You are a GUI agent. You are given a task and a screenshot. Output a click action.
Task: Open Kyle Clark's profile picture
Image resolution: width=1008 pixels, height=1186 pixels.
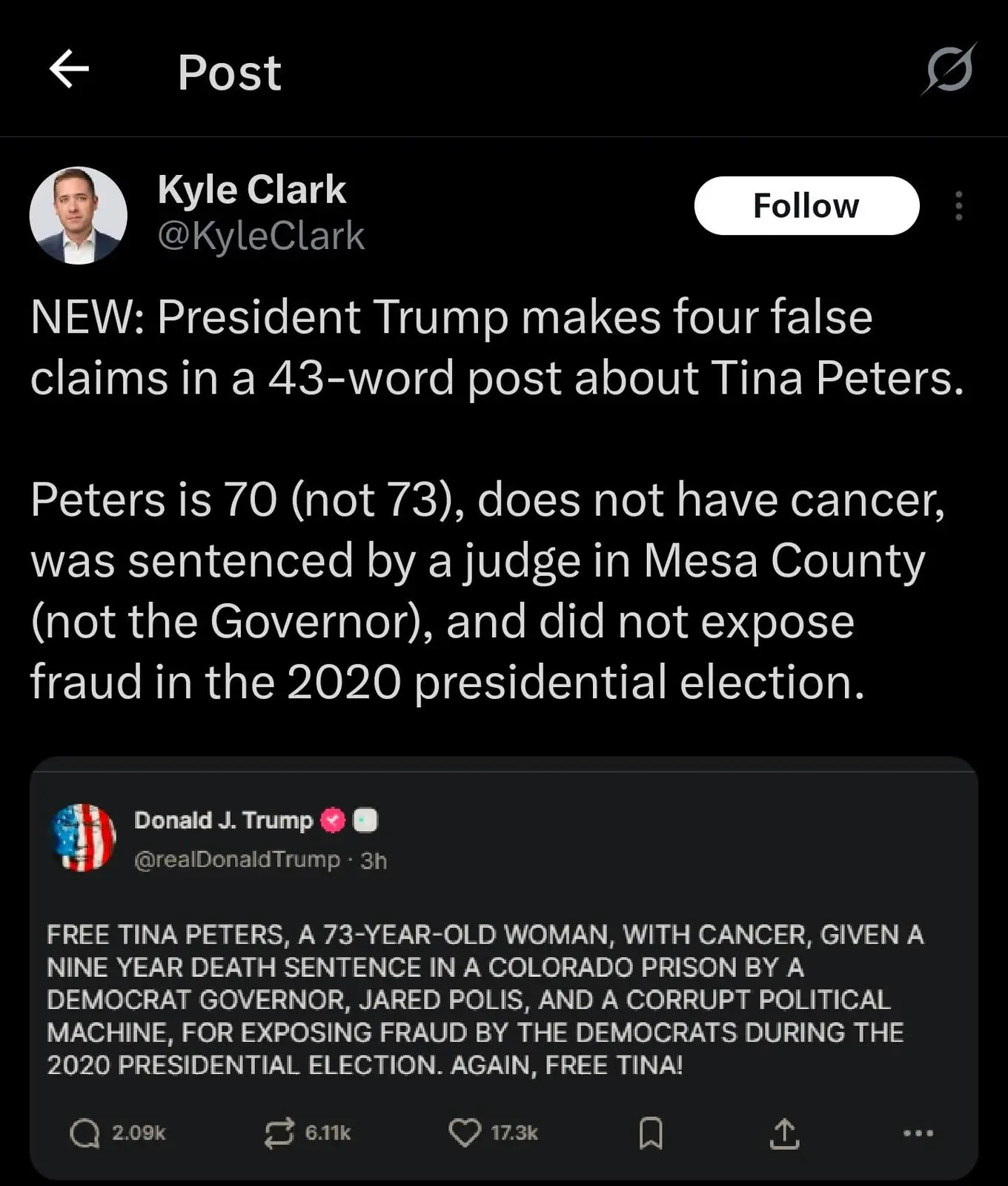point(78,216)
